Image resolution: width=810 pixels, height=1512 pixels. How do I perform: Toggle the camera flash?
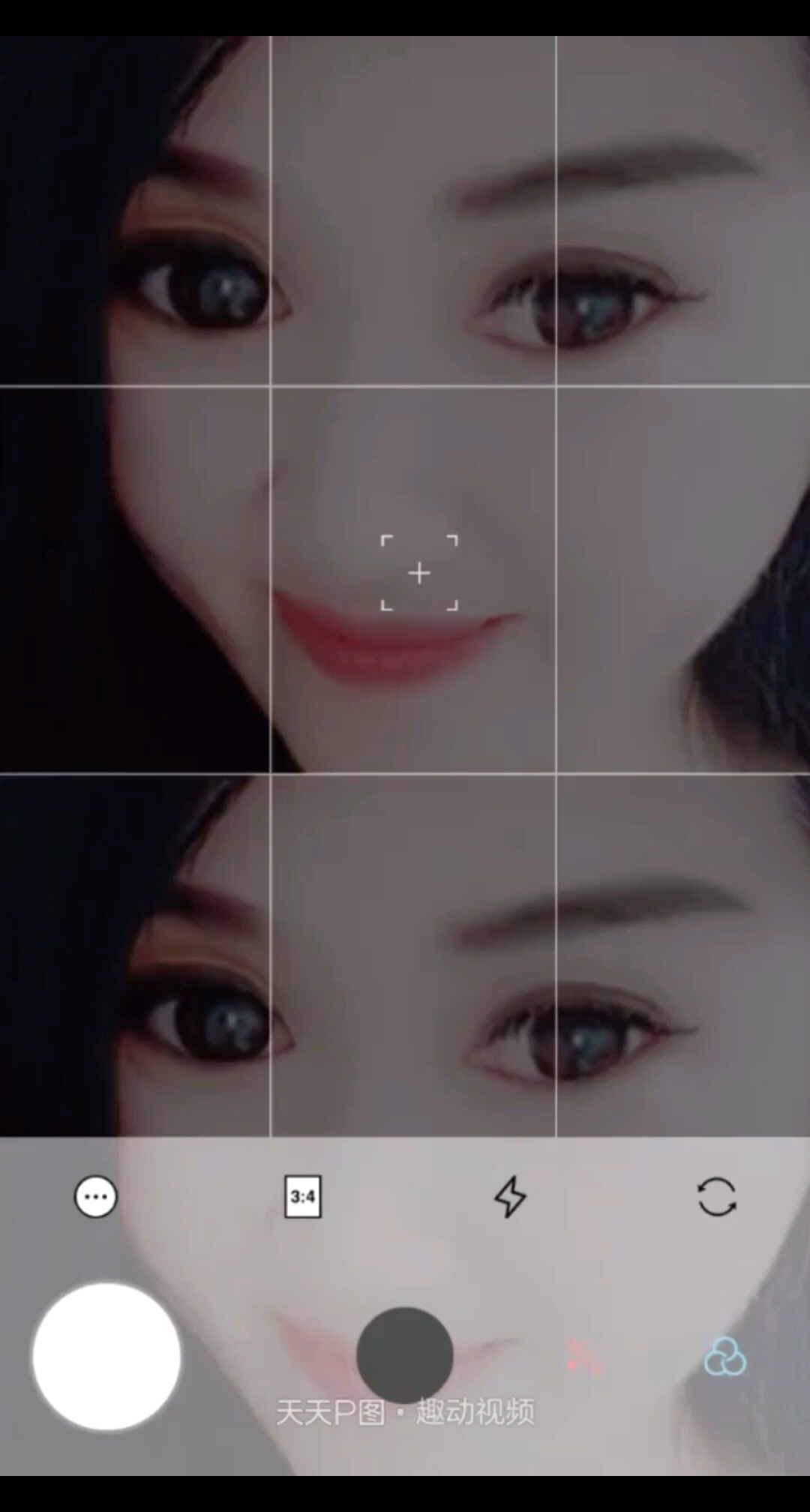(x=510, y=1196)
